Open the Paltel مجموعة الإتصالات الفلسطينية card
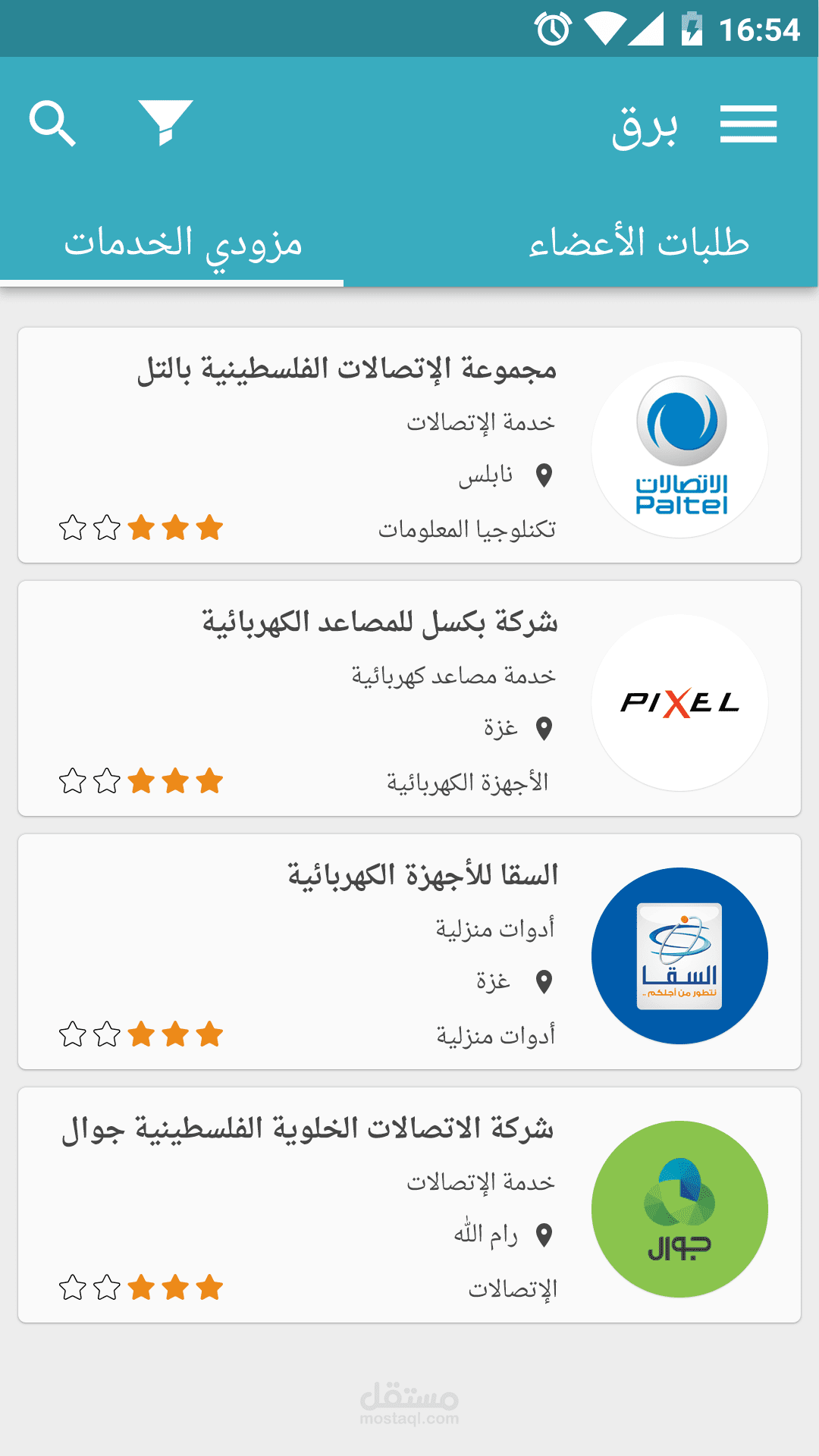The width and height of the screenshot is (819, 1456). coord(409,445)
